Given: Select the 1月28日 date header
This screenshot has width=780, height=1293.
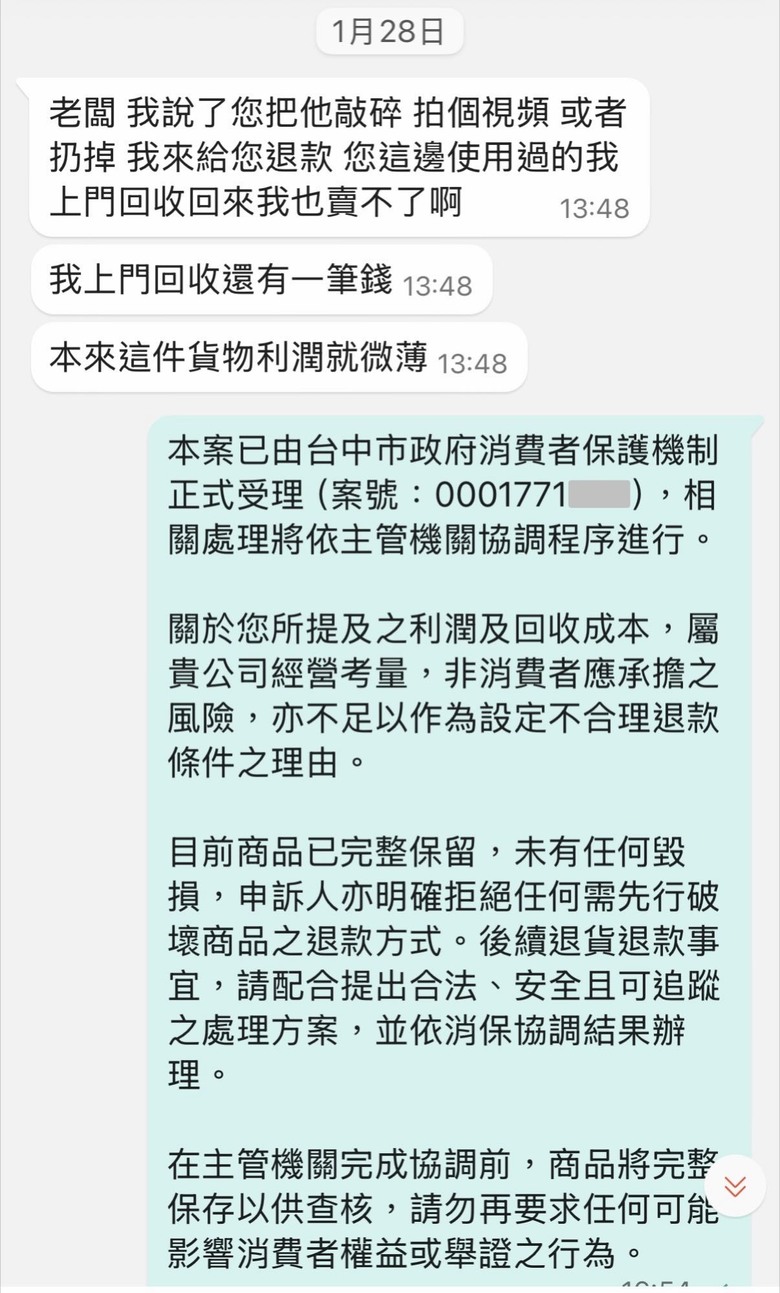Looking at the screenshot, I should pyautogui.click(x=389, y=31).
